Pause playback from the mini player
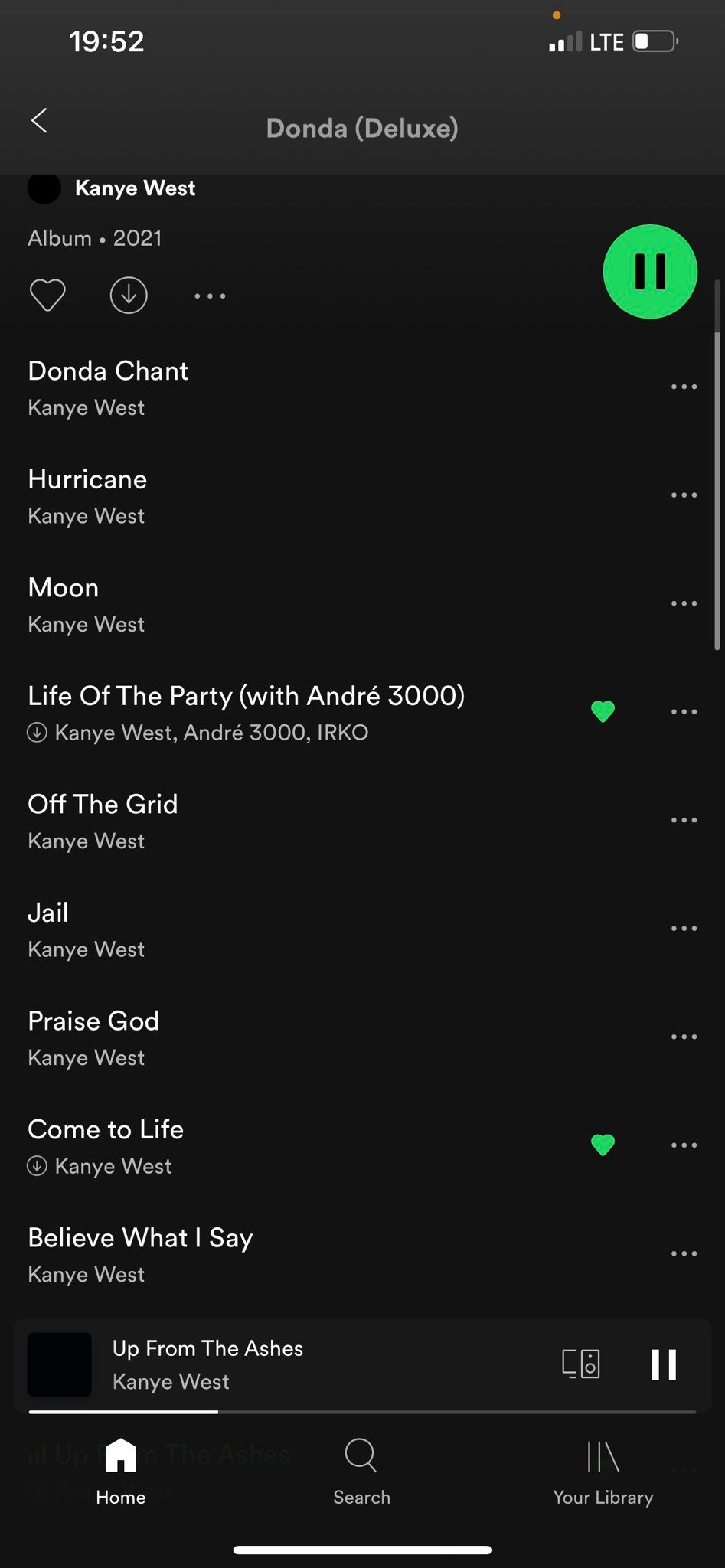The height and width of the screenshot is (1568, 725). click(x=664, y=1364)
